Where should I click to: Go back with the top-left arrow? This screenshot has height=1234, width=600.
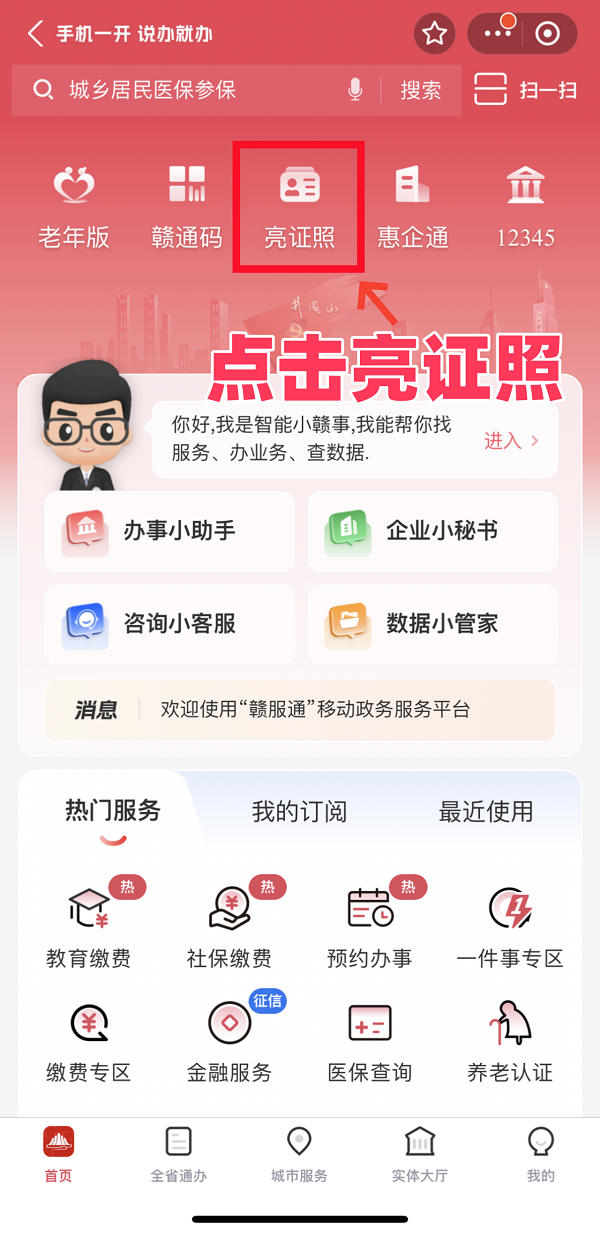tap(36, 34)
